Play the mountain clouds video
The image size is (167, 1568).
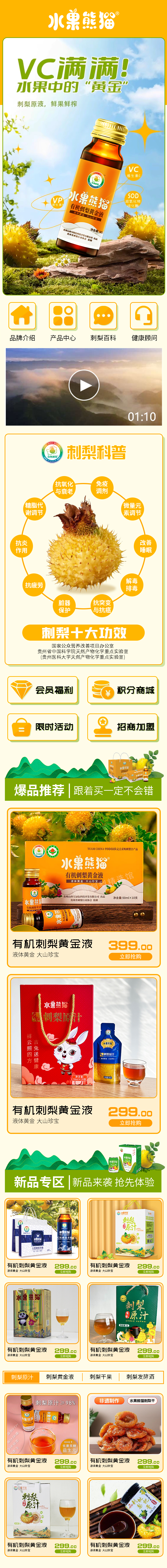[84, 385]
